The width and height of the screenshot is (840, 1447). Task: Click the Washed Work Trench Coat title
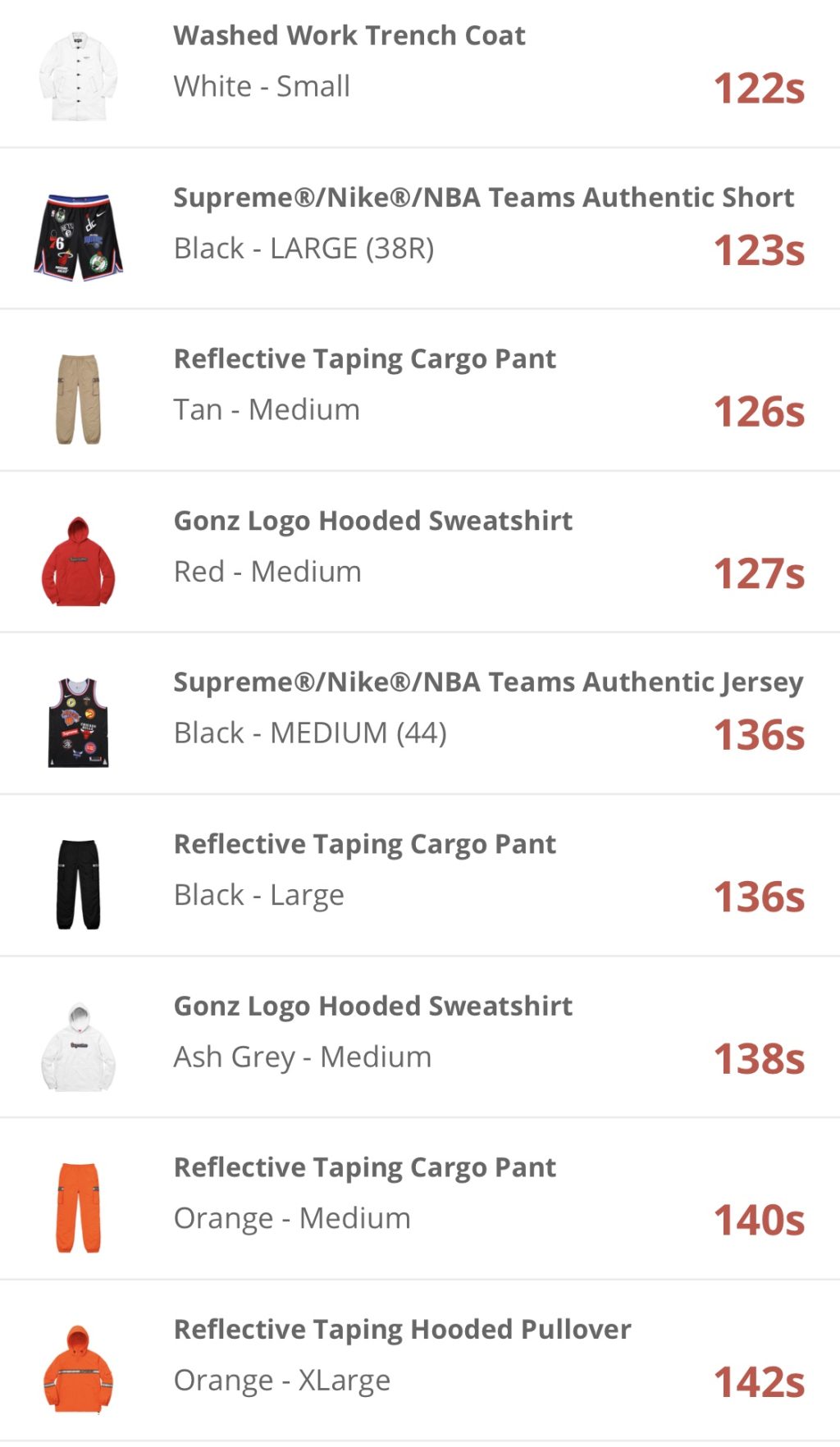click(348, 35)
